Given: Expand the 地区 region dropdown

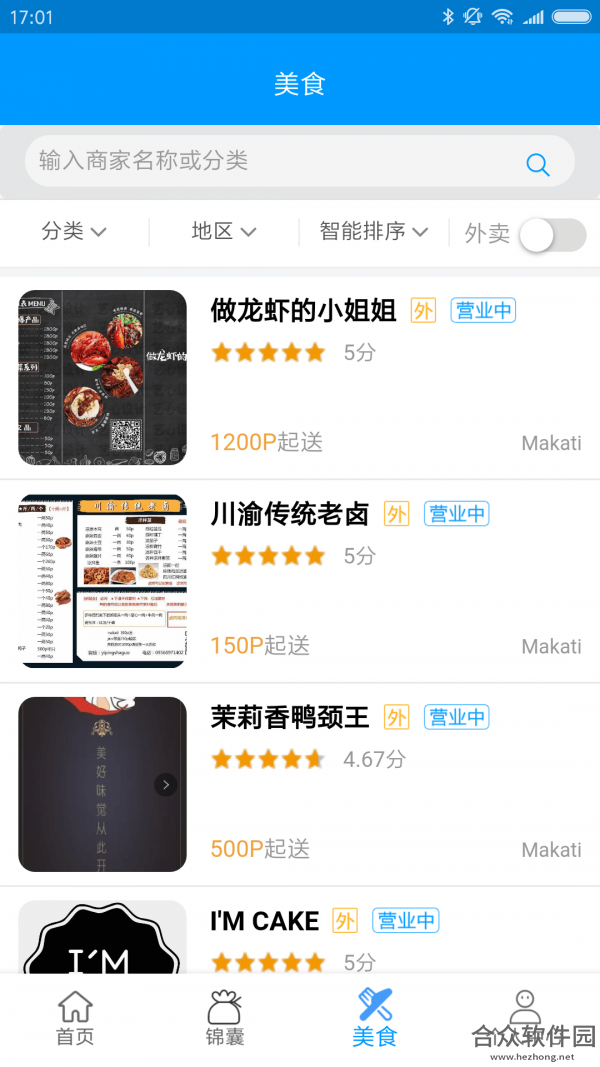Looking at the screenshot, I should (224, 231).
